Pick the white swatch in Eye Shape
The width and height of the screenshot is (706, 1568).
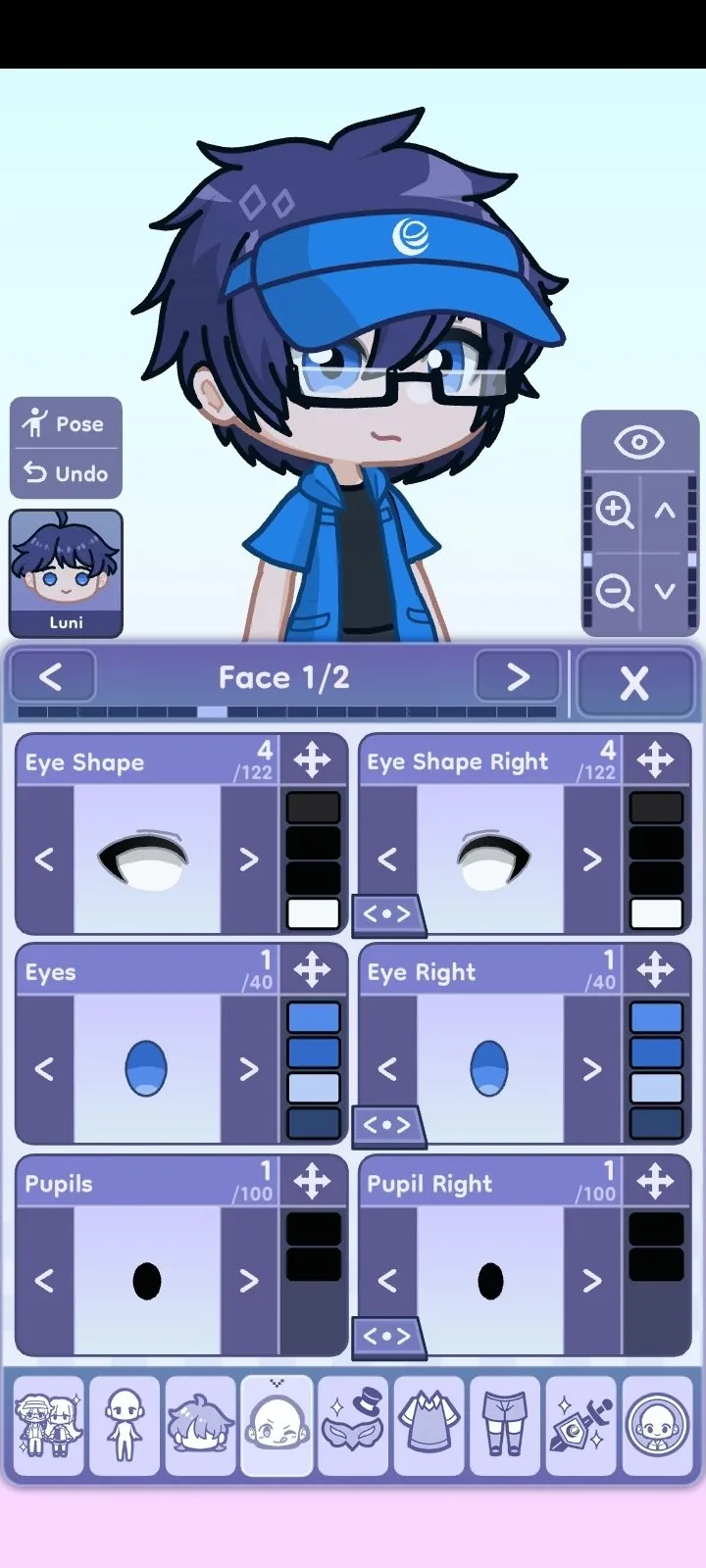[x=313, y=913]
